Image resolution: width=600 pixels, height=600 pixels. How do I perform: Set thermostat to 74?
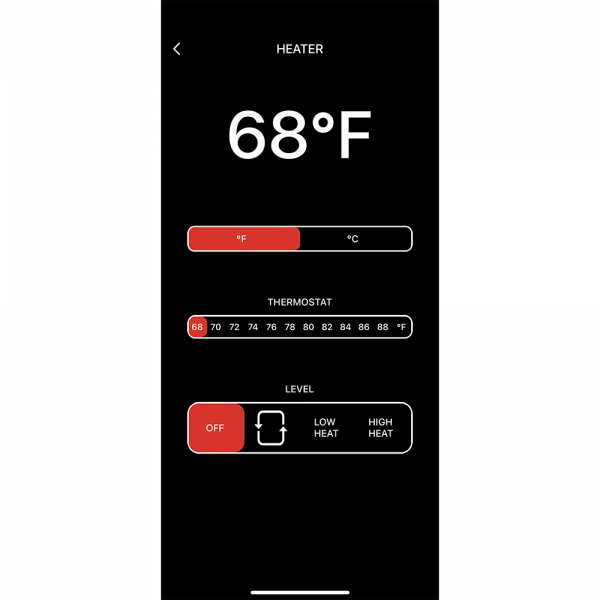click(x=253, y=327)
